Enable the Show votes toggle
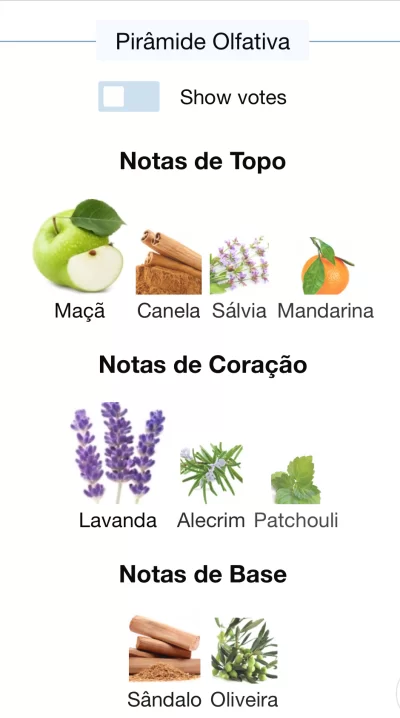This screenshot has width=400, height=718. tap(129, 97)
